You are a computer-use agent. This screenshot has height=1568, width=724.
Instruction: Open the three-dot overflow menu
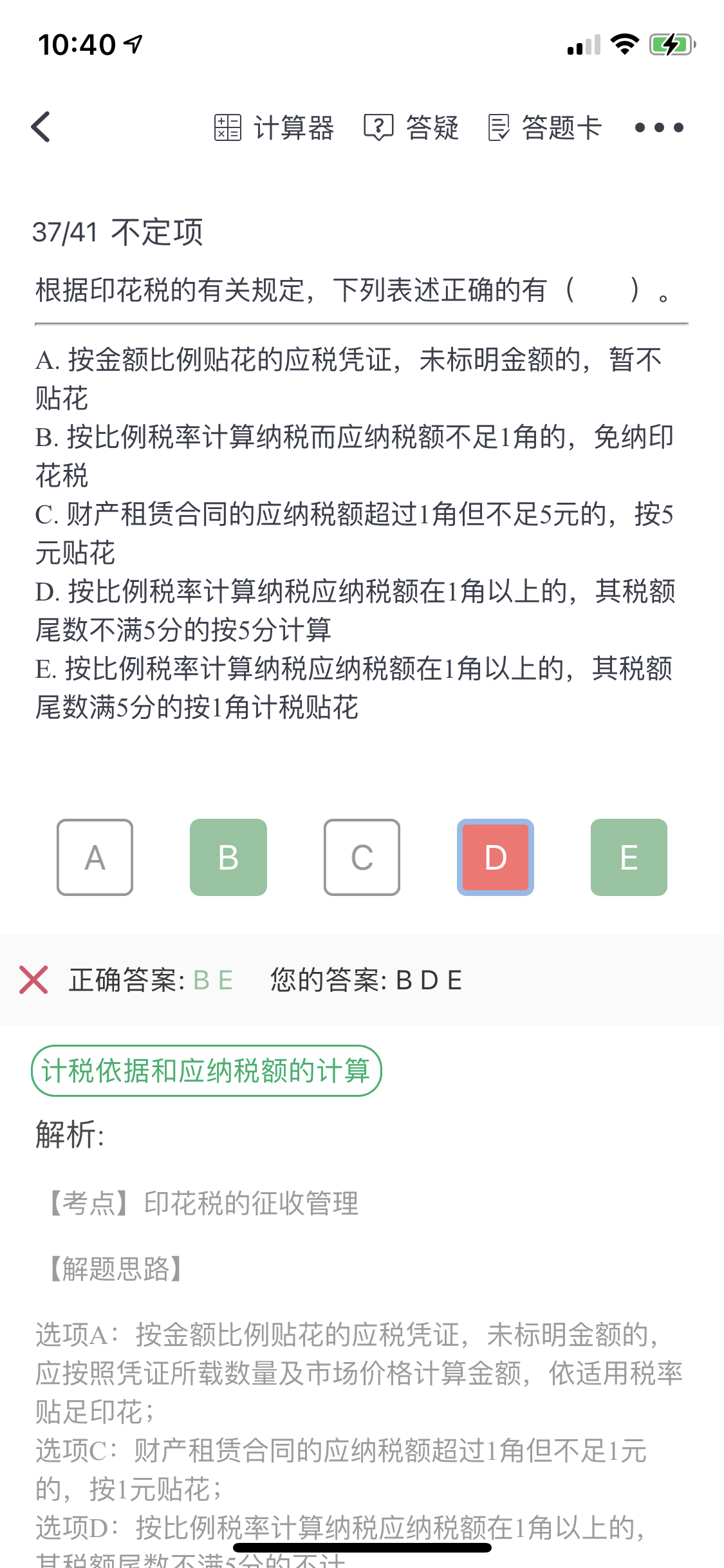(x=658, y=127)
